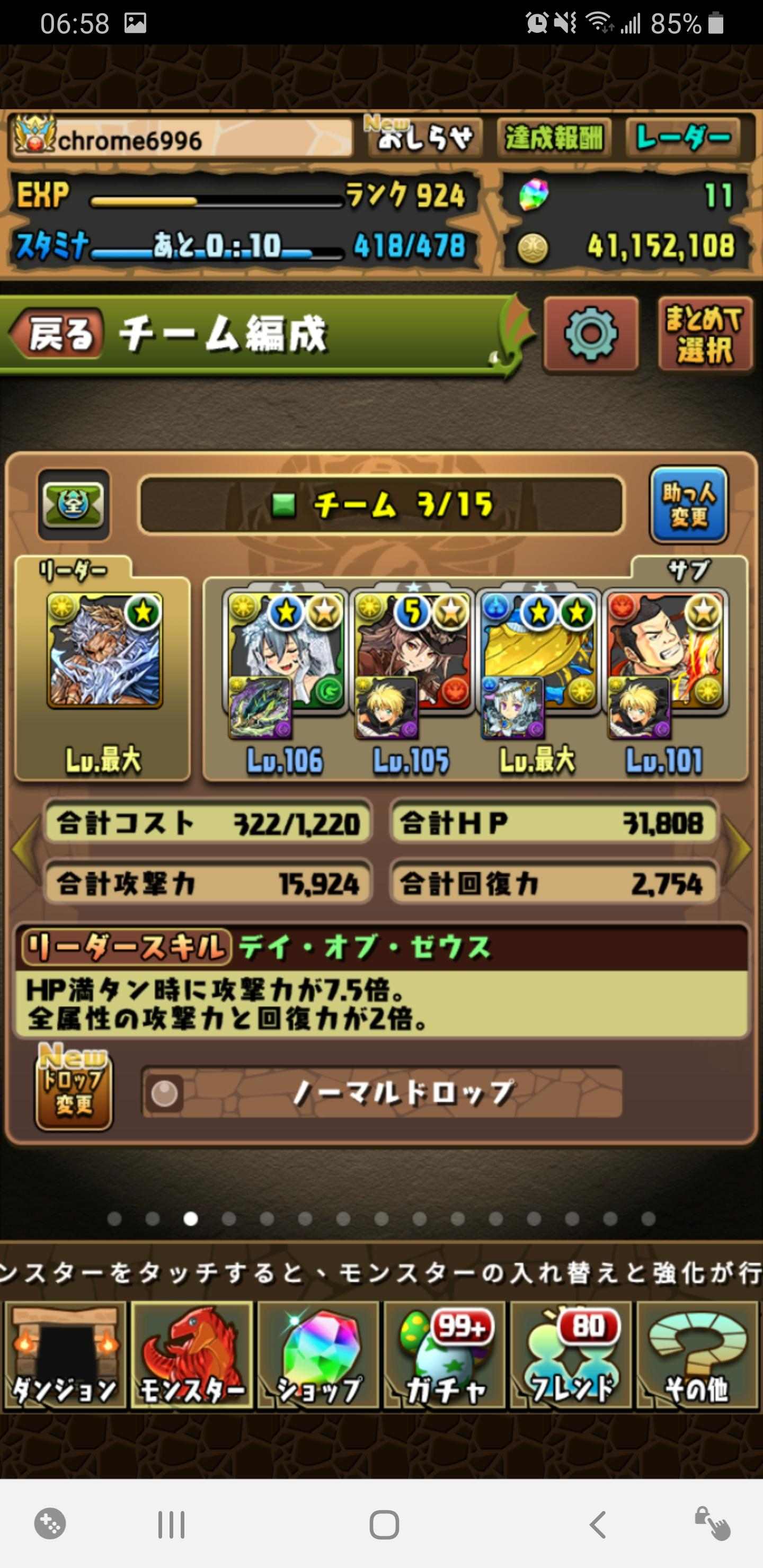Open the gear settings icon
The width and height of the screenshot is (763, 1568).
pyautogui.click(x=590, y=334)
